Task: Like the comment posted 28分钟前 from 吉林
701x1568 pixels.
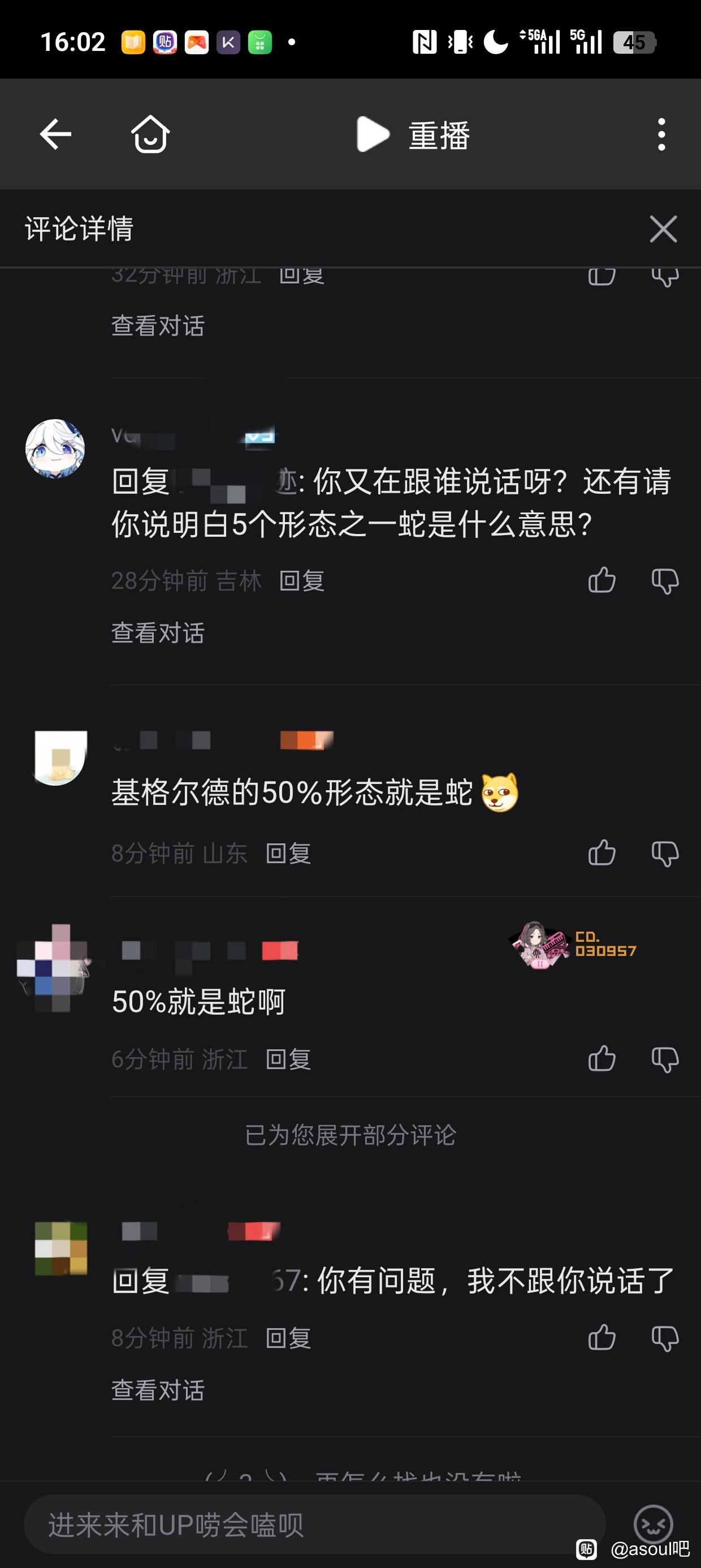Action: coord(602,580)
